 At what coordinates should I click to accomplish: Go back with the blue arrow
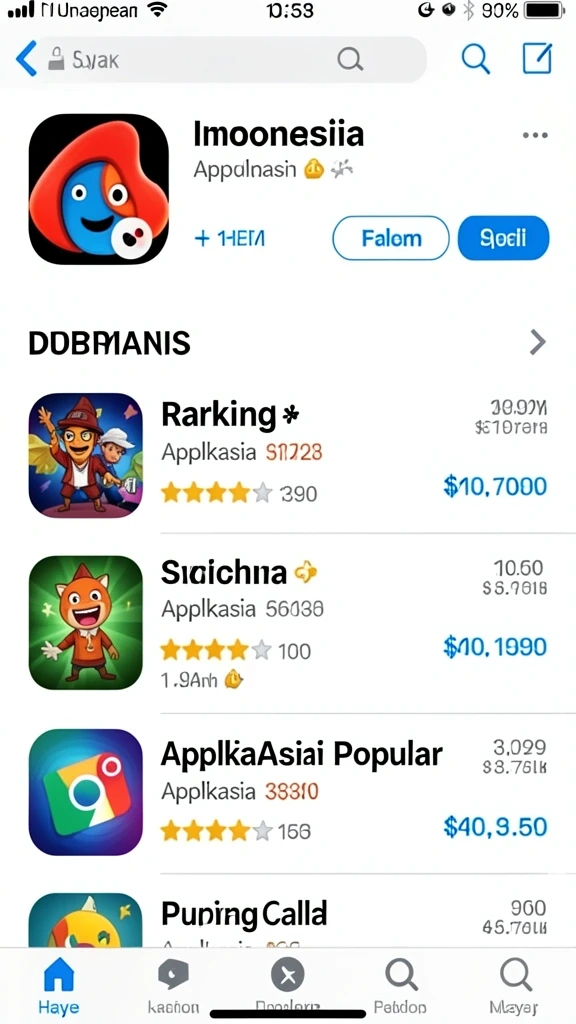point(26,60)
